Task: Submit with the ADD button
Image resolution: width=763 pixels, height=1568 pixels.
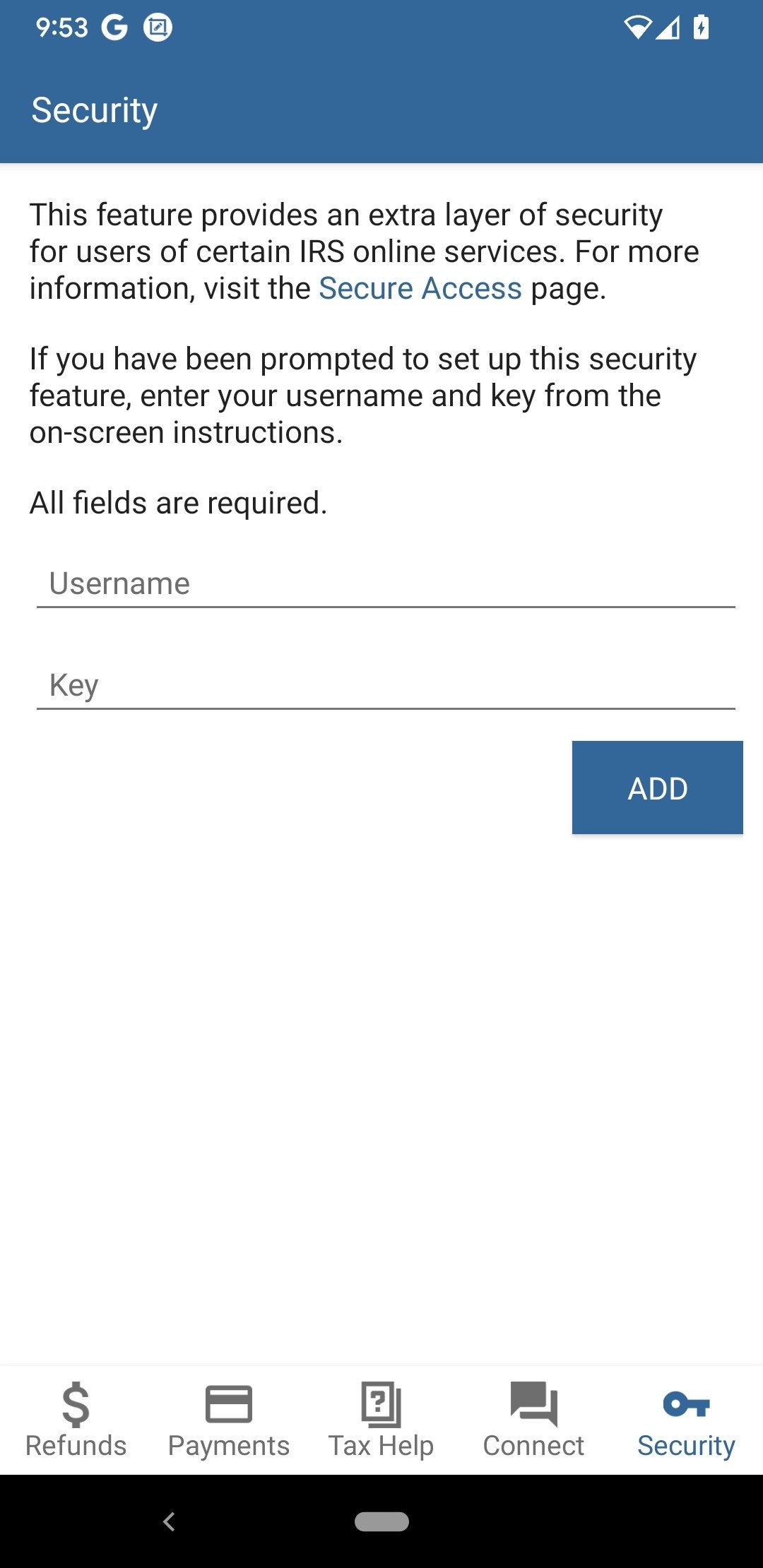Action: [x=657, y=788]
